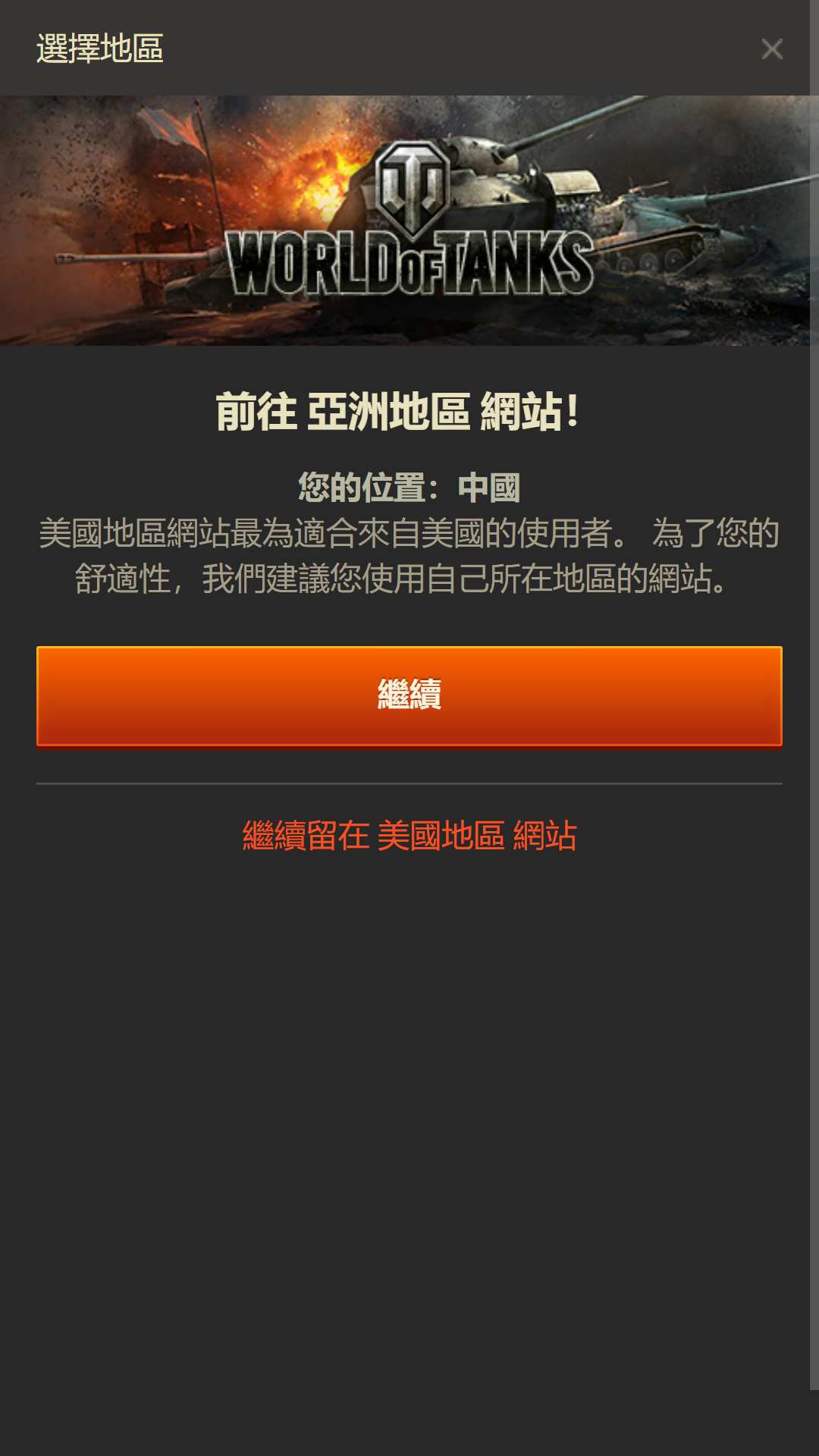Stay on the 美國地區 網站 link
The width and height of the screenshot is (819, 1456).
(409, 836)
